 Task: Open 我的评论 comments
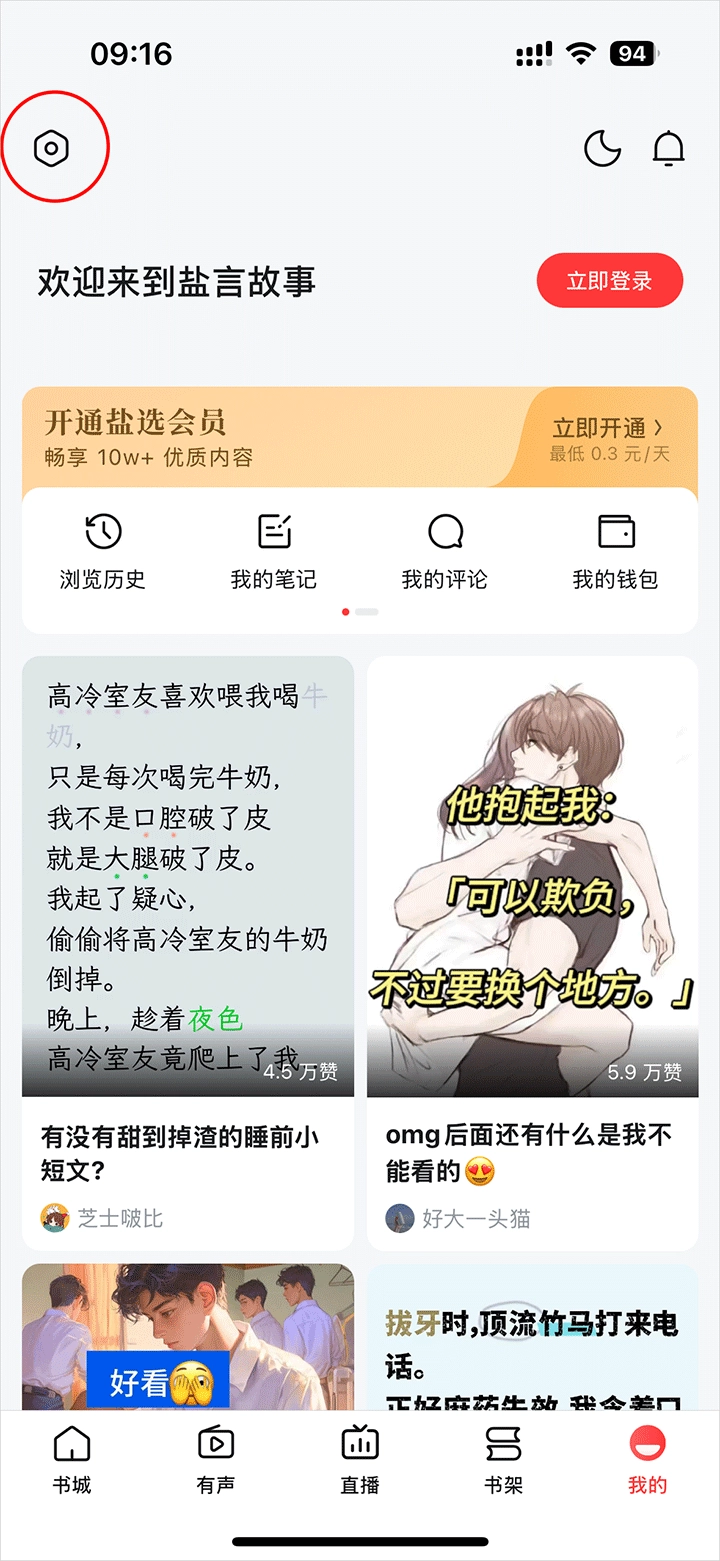coord(444,550)
